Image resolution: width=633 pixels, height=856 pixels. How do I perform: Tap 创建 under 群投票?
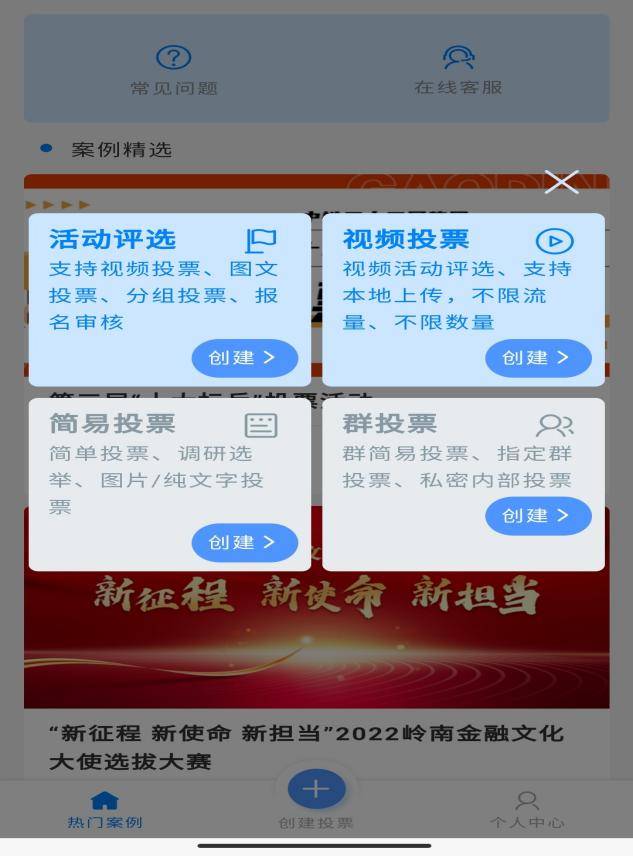coord(538,516)
